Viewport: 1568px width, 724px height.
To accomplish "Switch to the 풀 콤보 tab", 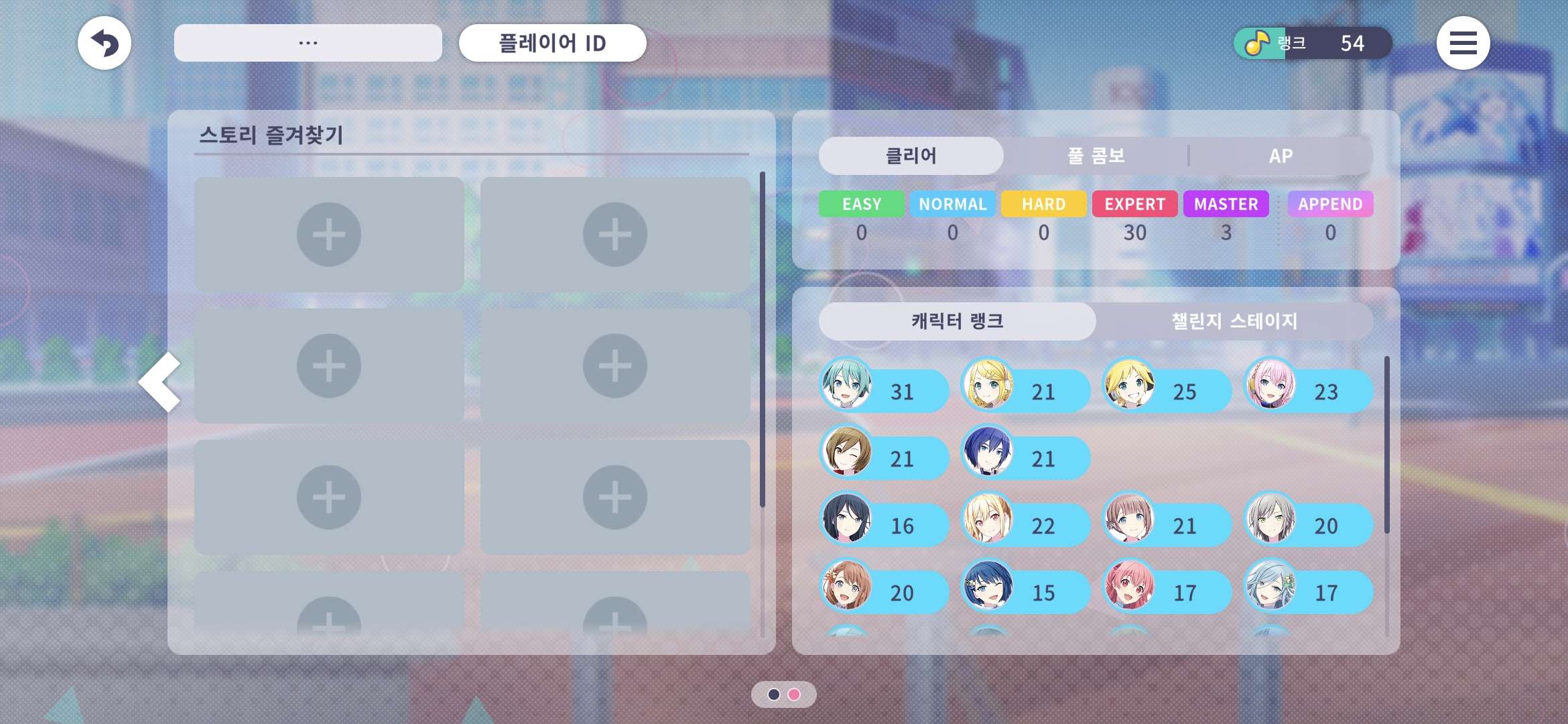I will coord(1096,156).
